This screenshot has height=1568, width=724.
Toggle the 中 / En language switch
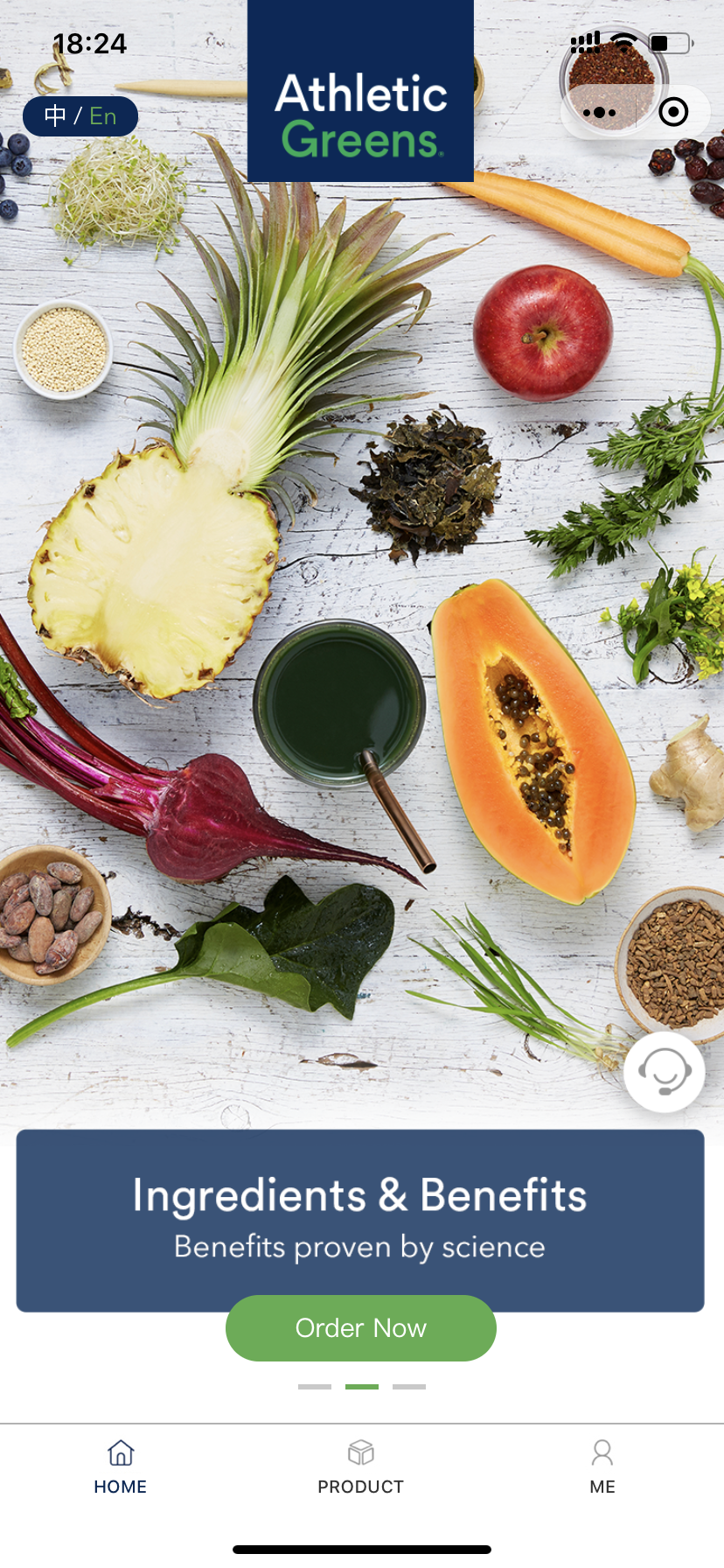[80, 116]
